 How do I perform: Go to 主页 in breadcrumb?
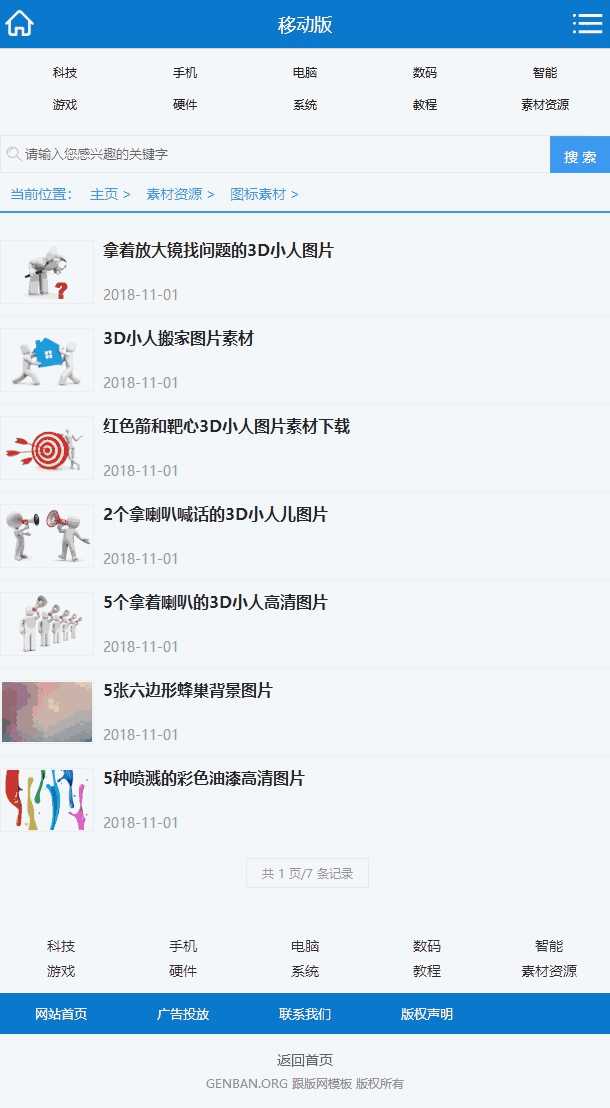[x=104, y=194]
